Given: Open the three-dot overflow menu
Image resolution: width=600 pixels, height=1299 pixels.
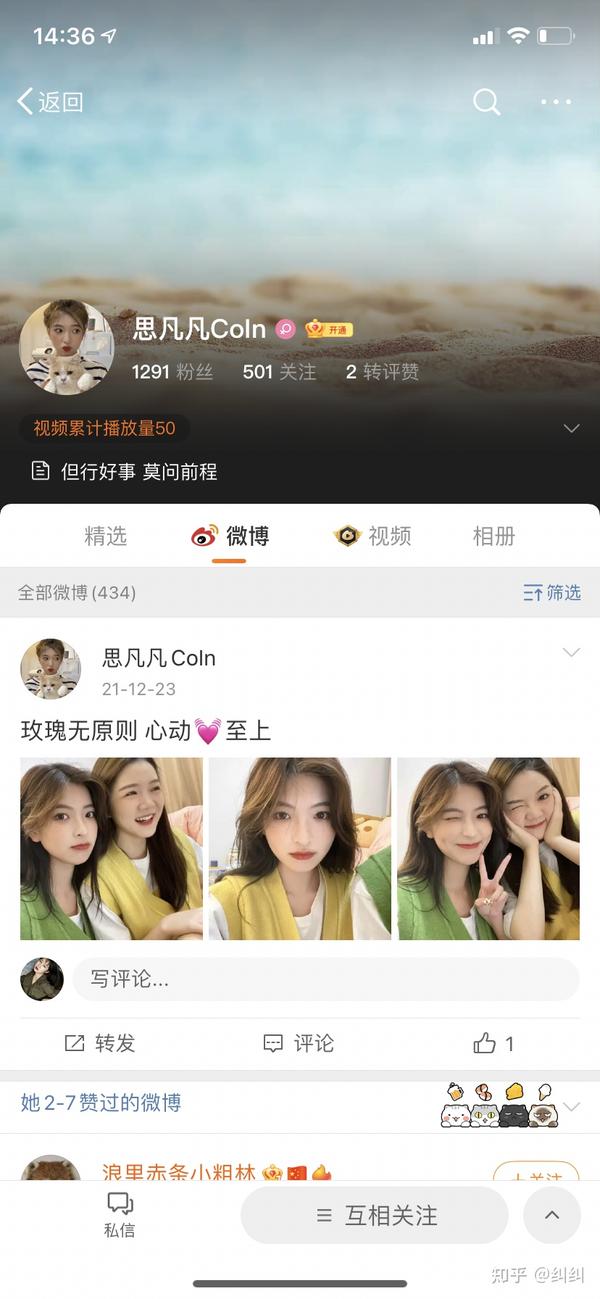Looking at the screenshot, I should coord(555,102).
